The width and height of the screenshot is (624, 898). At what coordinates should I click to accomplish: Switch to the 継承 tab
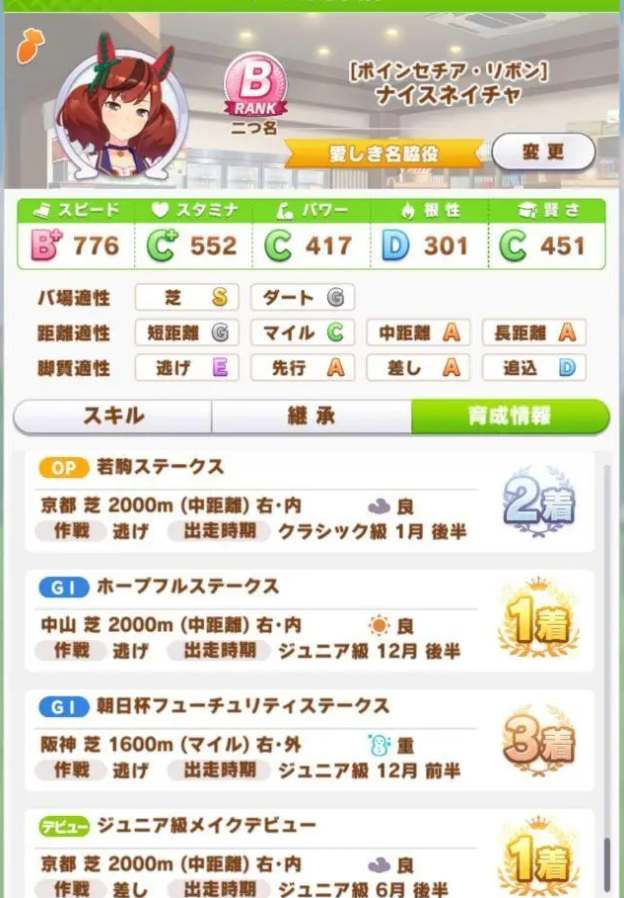[x=311, y=416]
